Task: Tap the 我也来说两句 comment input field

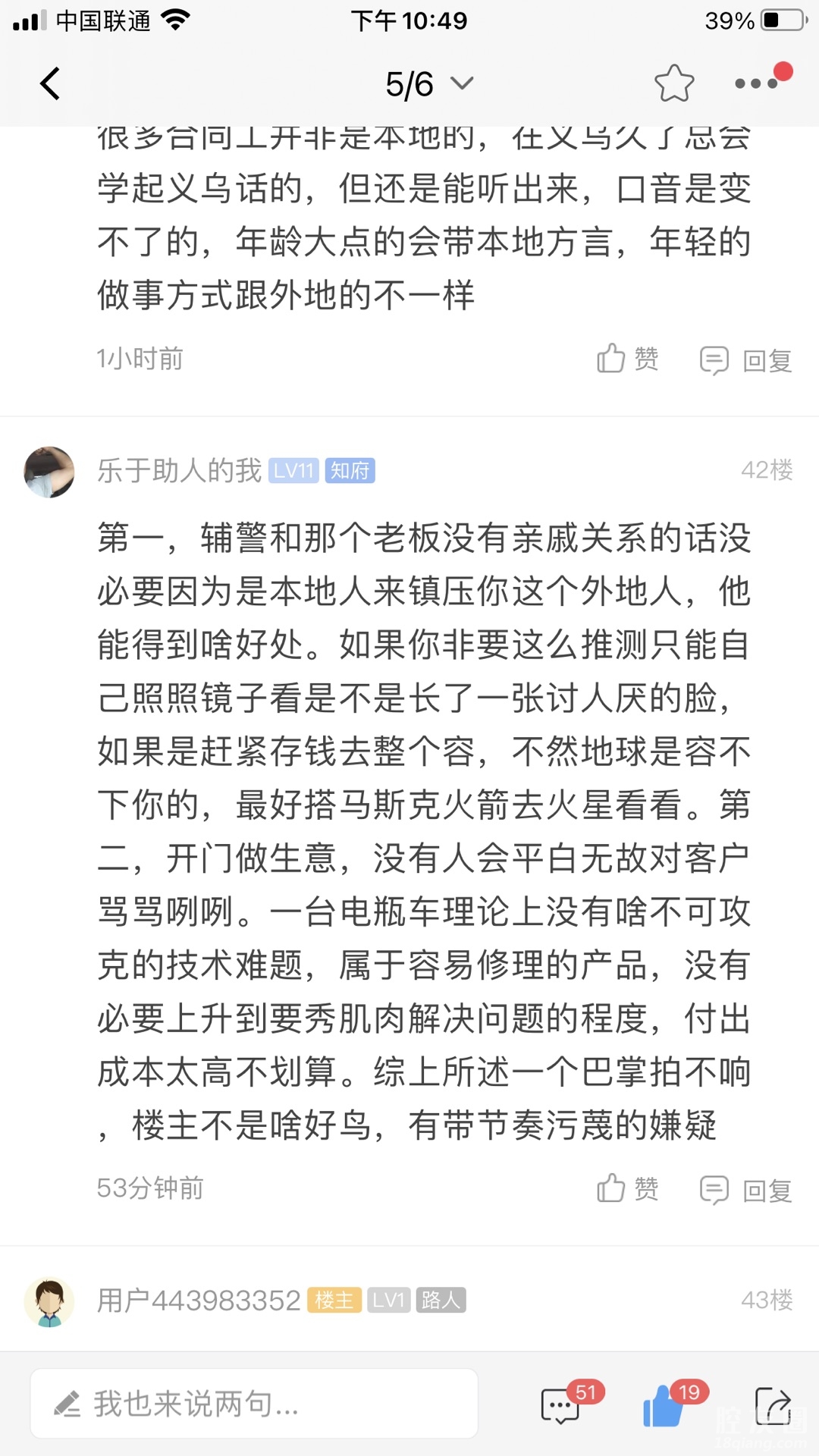Action: coord(254,1404)
